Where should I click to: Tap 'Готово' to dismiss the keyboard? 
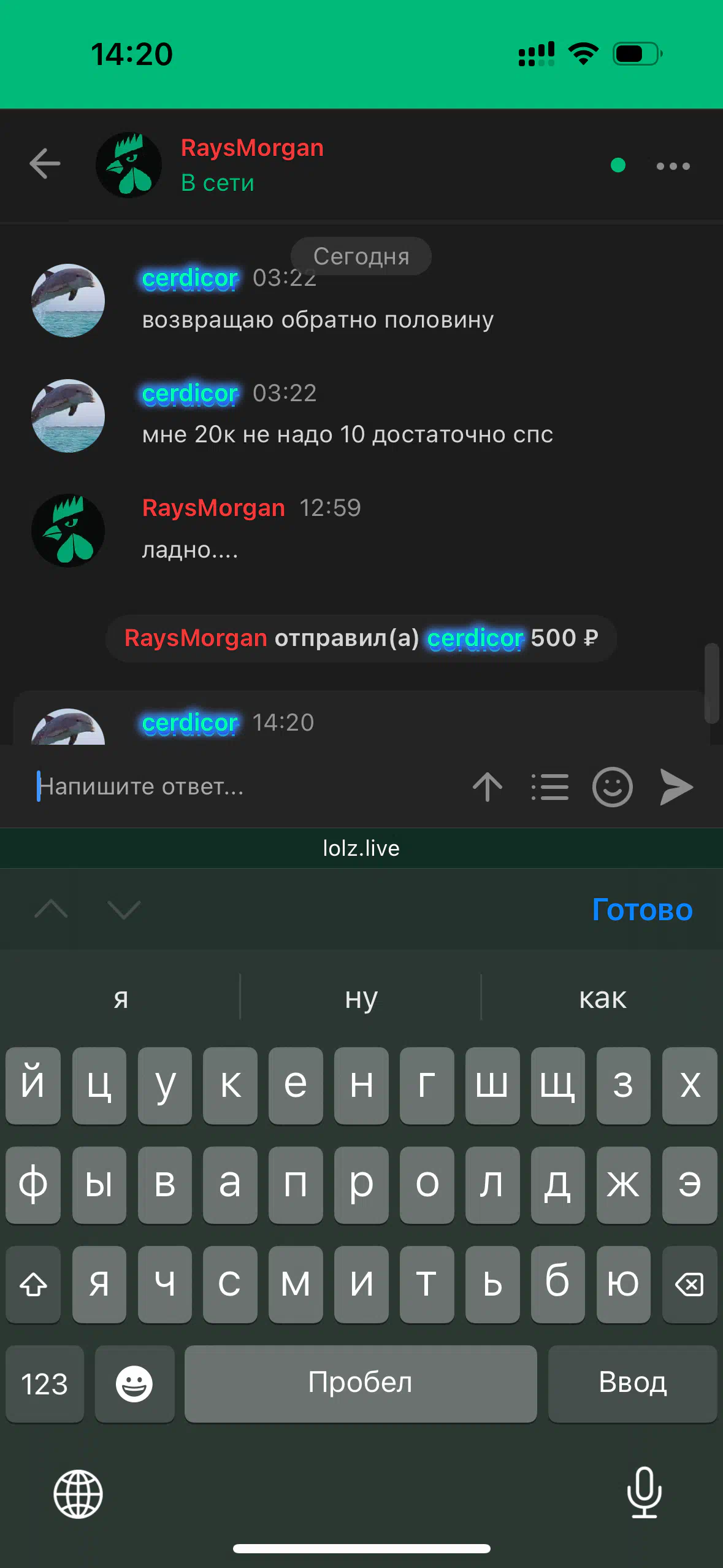tap(642, 909)
